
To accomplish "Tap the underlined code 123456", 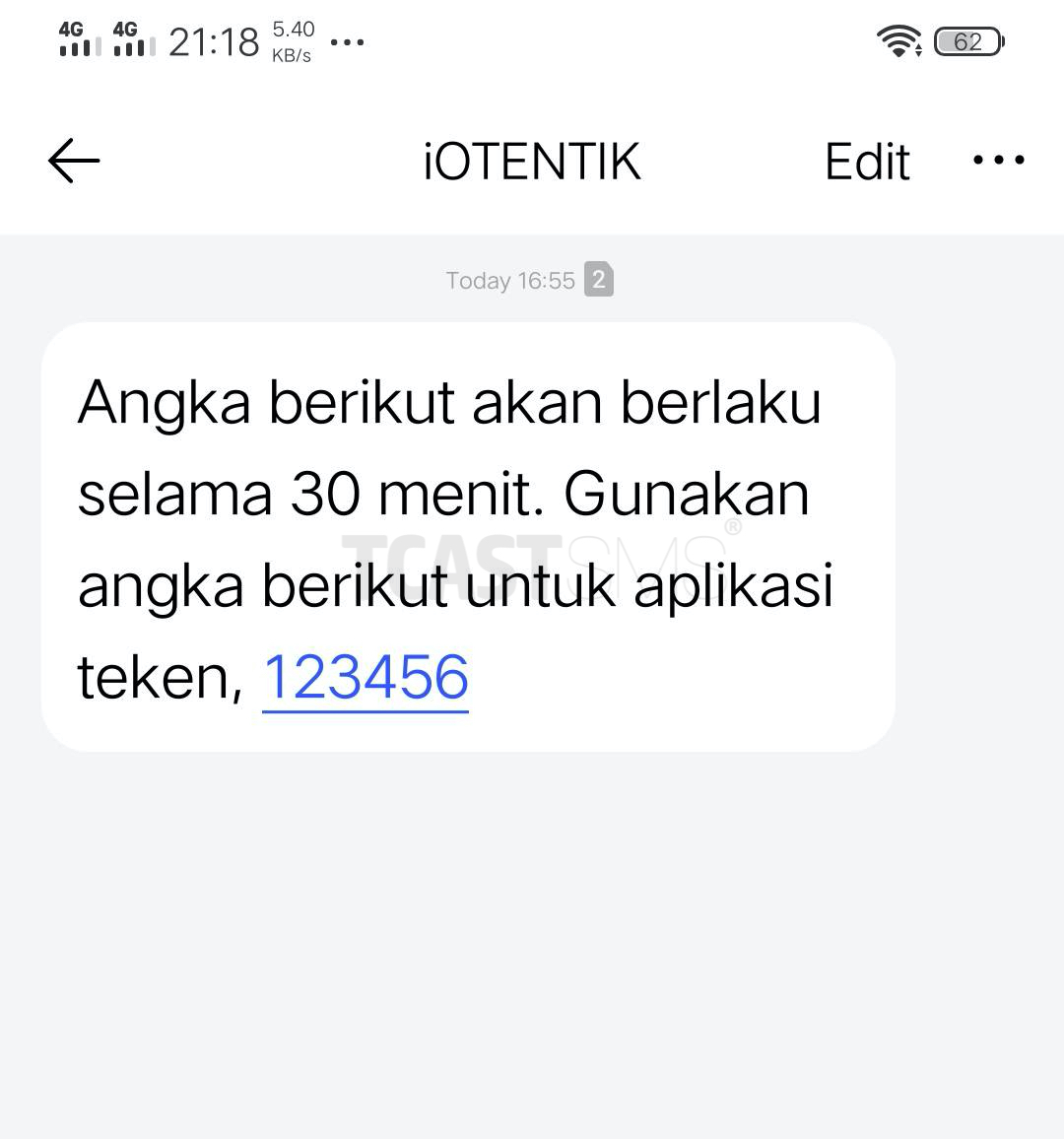I will tap(366, 678).
